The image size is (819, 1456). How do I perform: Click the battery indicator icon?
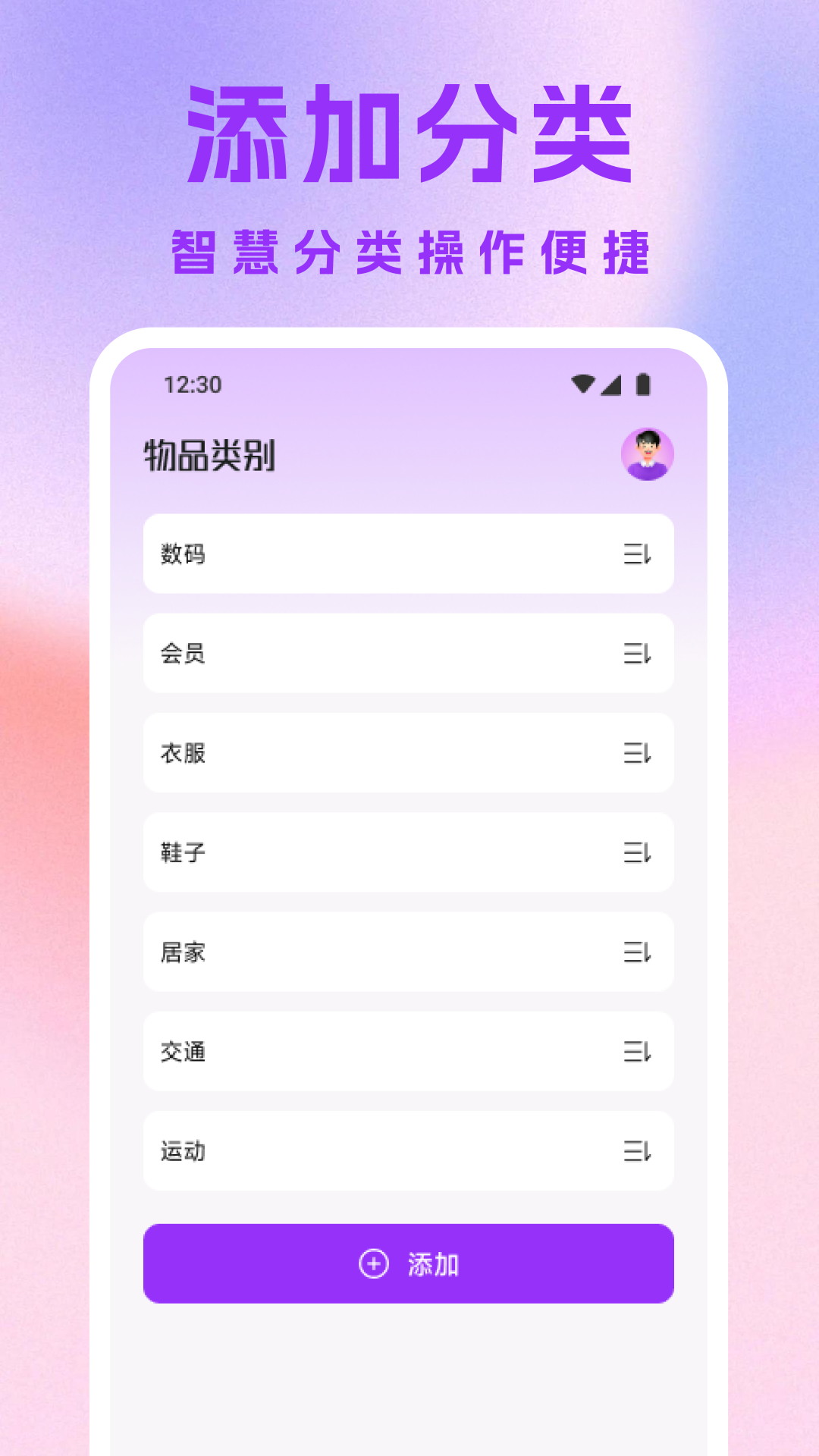coord(644,384)
